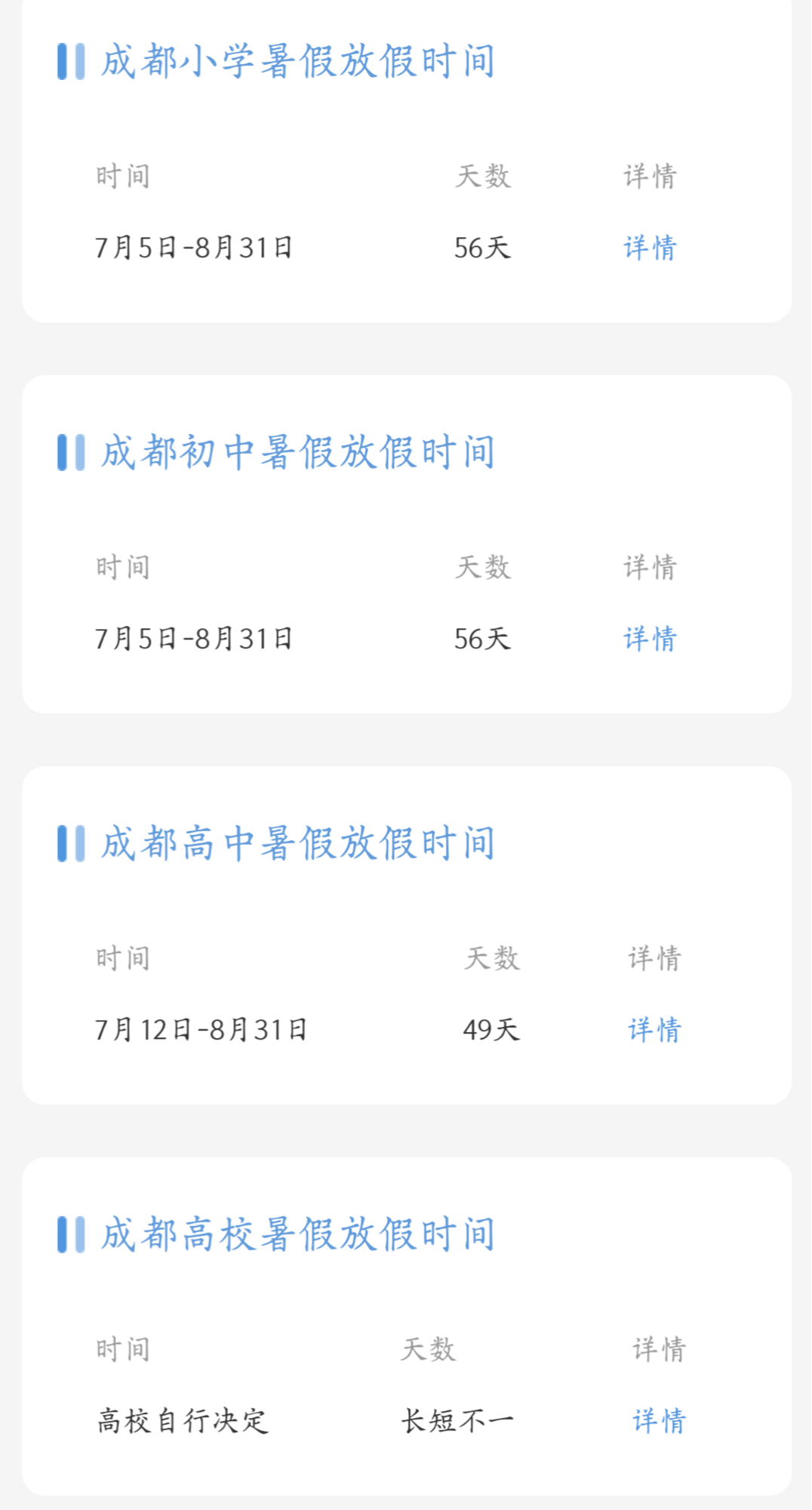Open 详情 link in the 成都初中 card
The width and height of the screenshot is (812, 1510).
[647, 639]
